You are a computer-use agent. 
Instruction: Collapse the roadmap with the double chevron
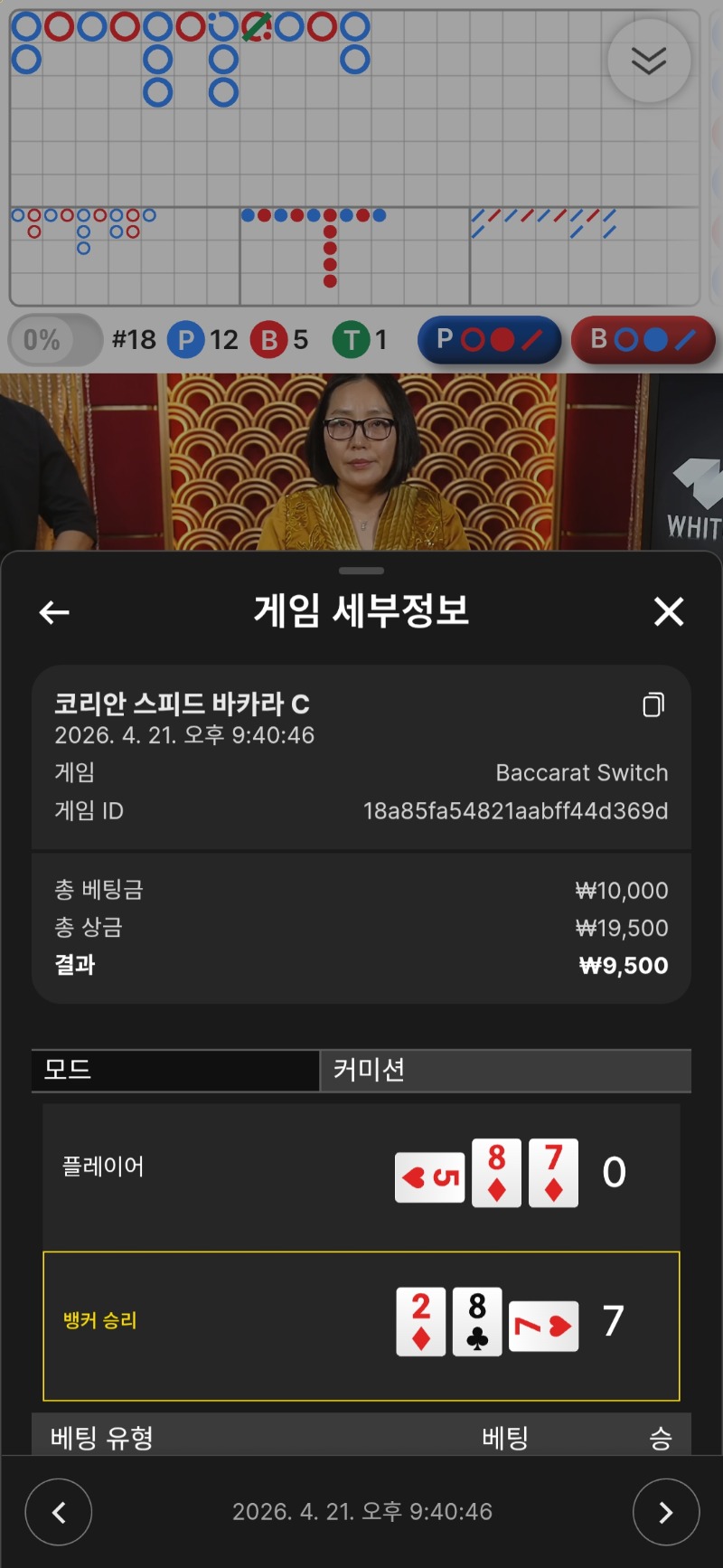649,61
